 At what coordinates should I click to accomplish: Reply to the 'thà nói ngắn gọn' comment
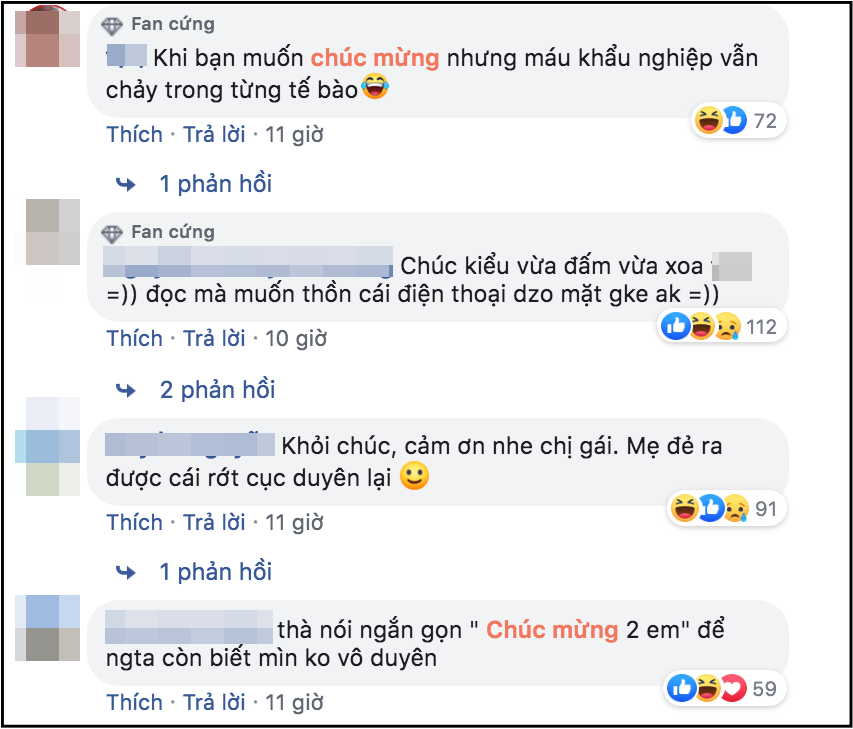pos(214,702)
